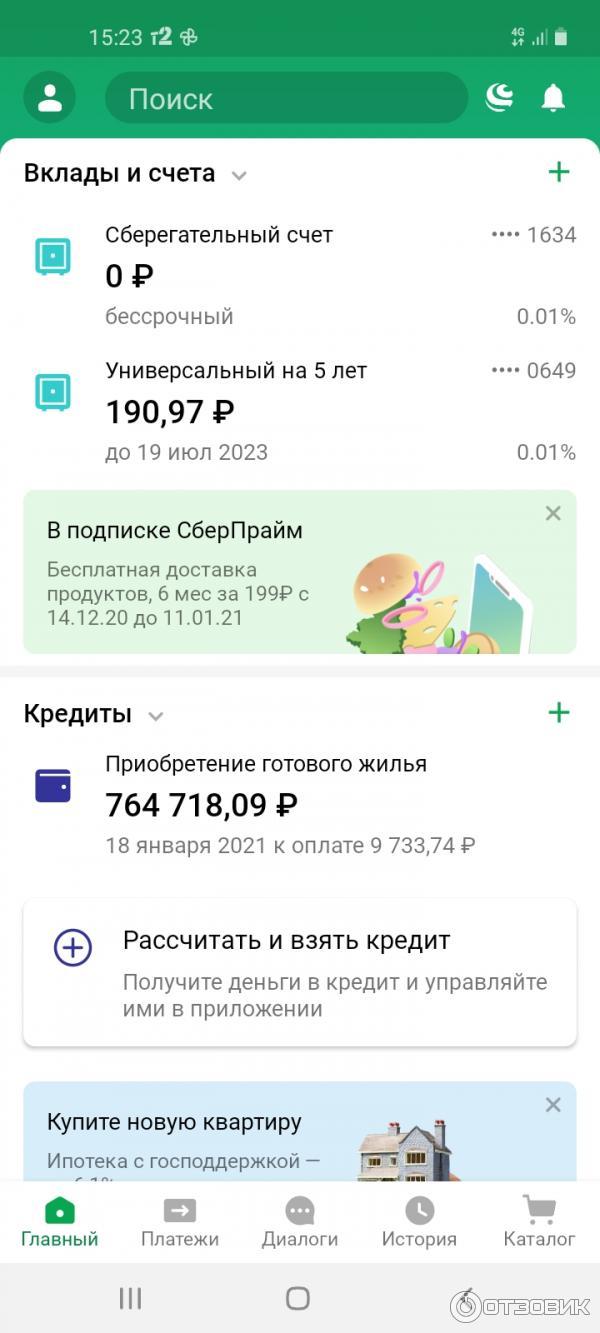600x1333 pixels.
Task: Open the notifications bell
Action: click(553, 98)
